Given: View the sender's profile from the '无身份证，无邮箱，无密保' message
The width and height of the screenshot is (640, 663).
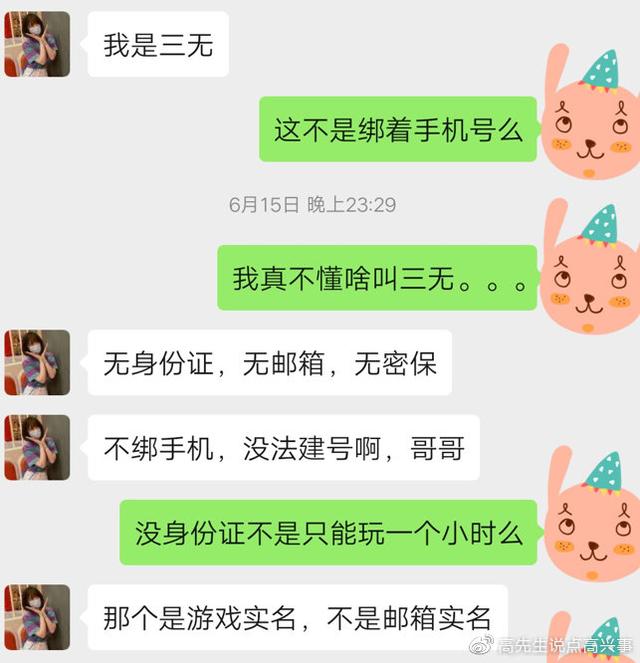Looking at the screenshot, I should tap(37, 362).
